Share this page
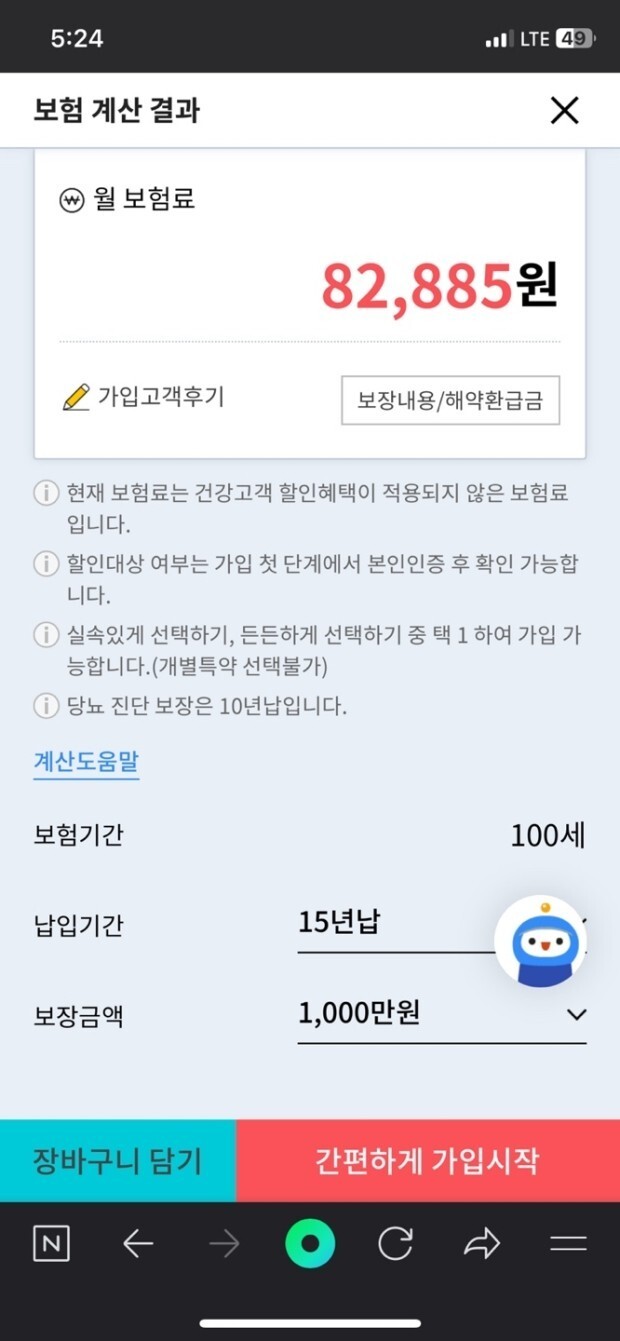620x1341 pixels. click(482, 1244)
